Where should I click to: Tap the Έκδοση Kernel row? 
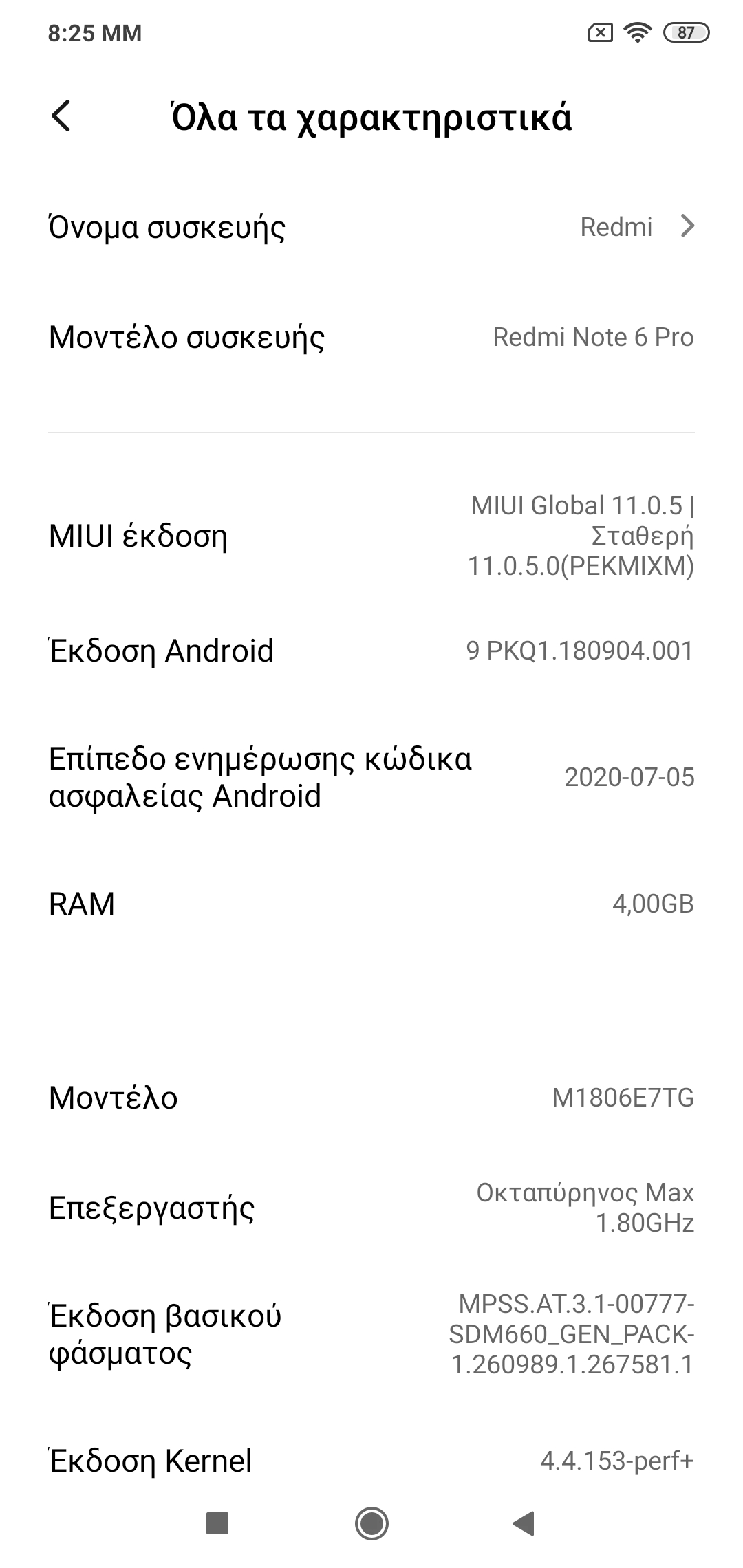coord(371,1459)
